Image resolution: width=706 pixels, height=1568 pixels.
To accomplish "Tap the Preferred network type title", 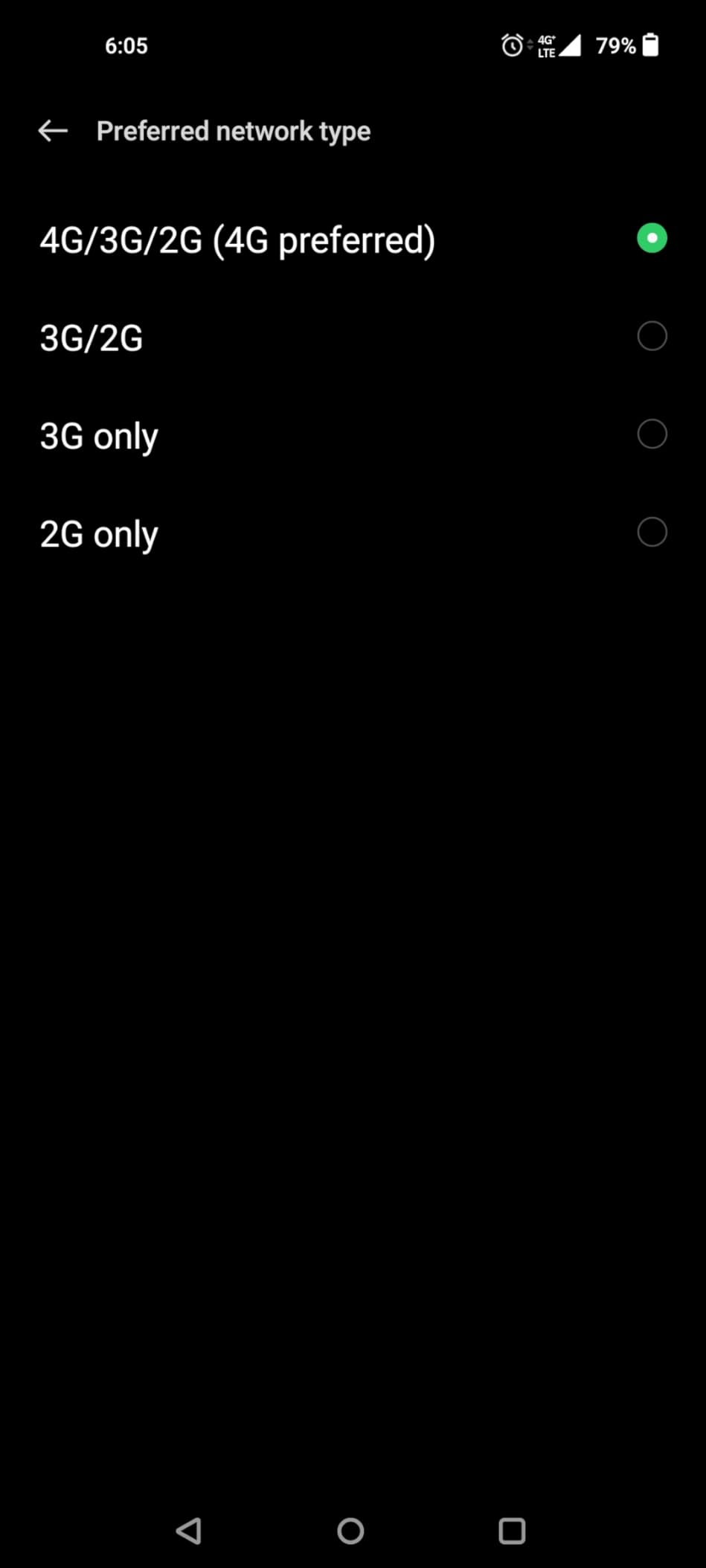I will pyautogui.click(x=233, y=130).
